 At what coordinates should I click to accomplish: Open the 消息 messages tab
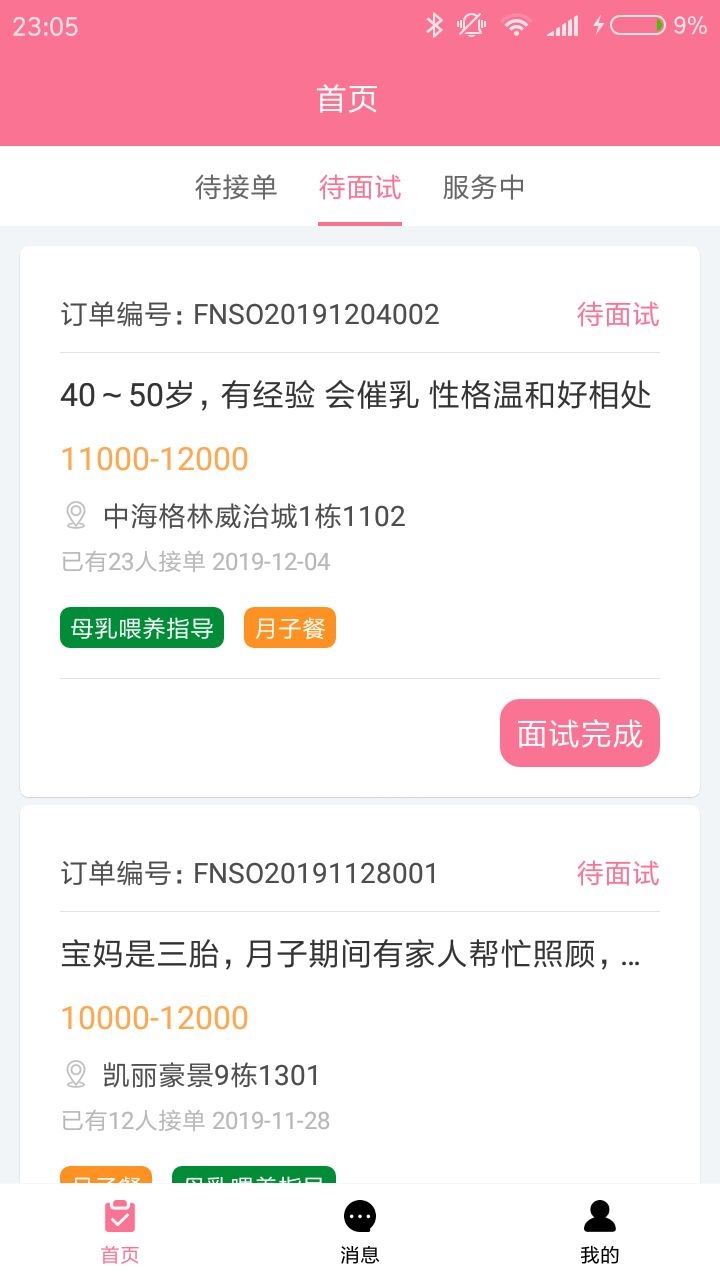point(360,1232)
